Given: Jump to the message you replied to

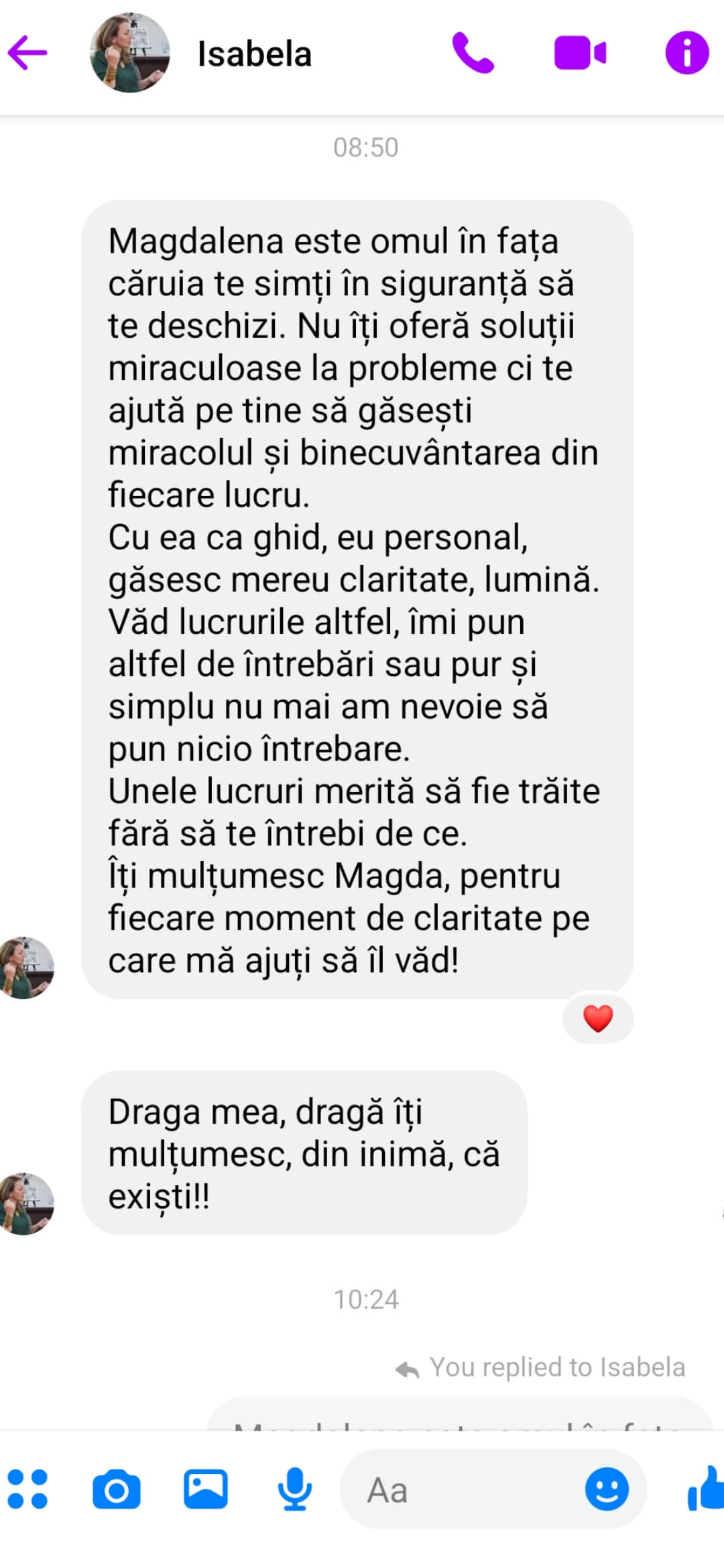Looking at the screenshot, I should [x=460, y=1413].
